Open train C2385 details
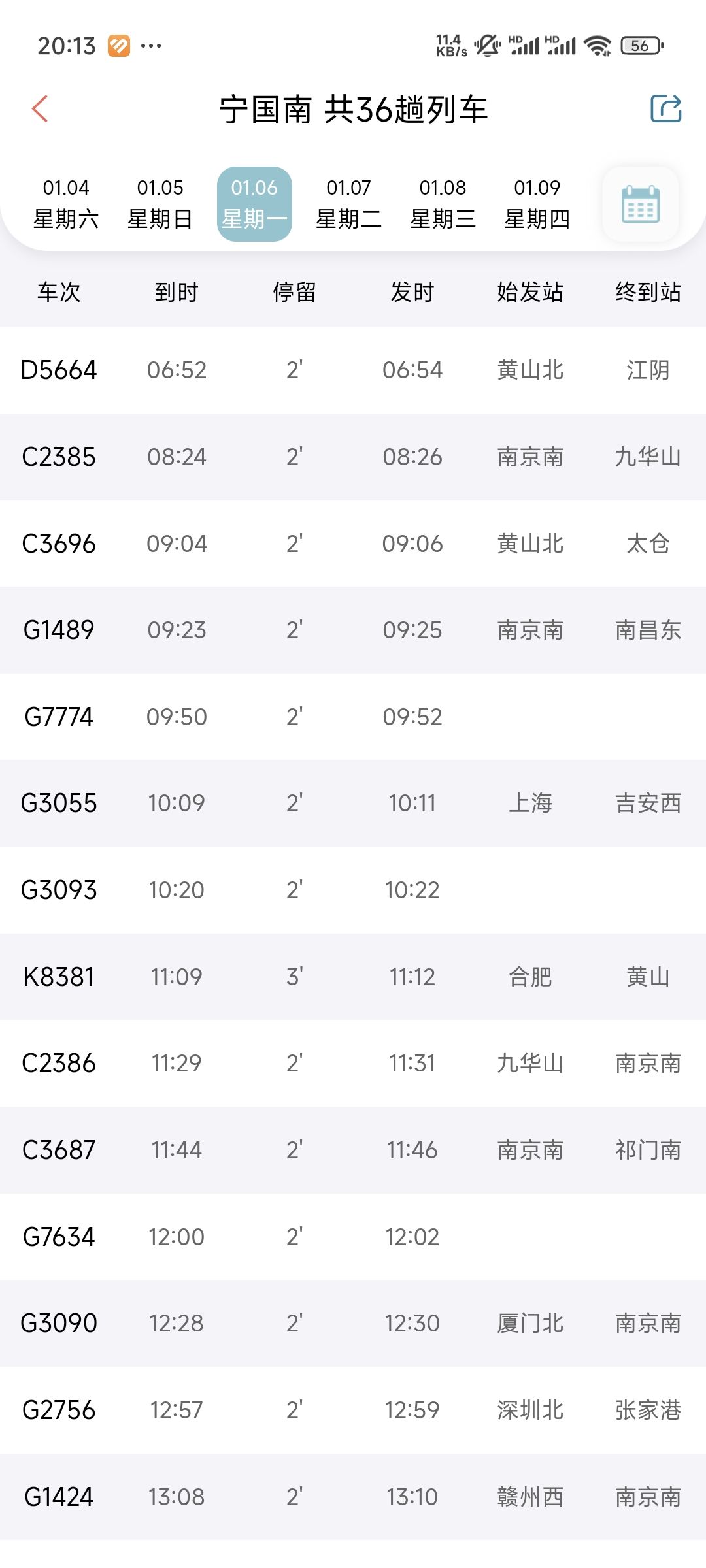The image size is (706, 1568). coord(353,457)
